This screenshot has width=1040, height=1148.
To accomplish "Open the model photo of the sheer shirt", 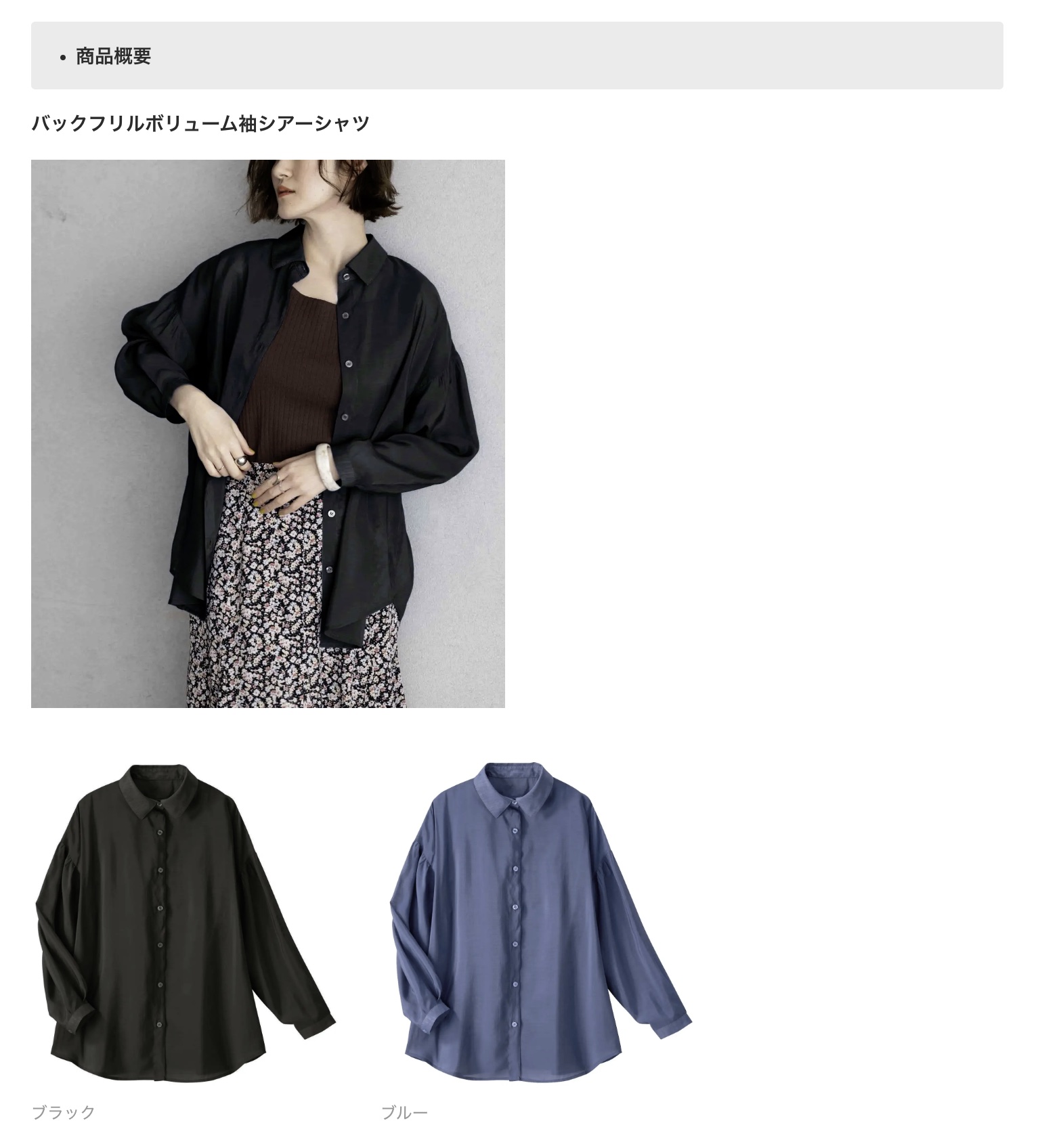I will 267,433.
